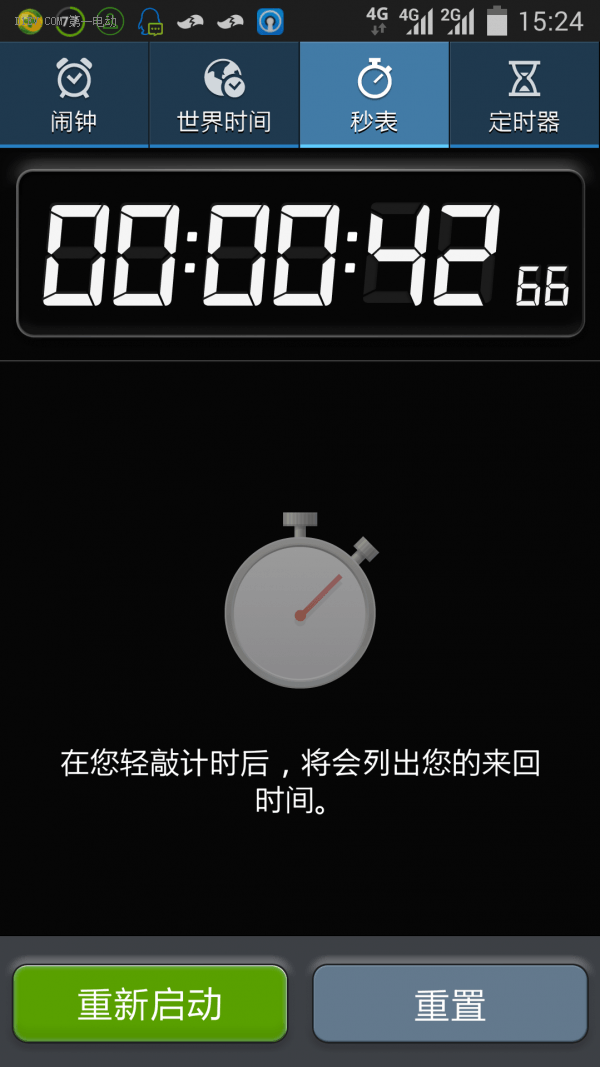Viewport: 600px width, 1067px height.
Task: Open the 世界时间 world clock tab
Action: click(224, 96)
